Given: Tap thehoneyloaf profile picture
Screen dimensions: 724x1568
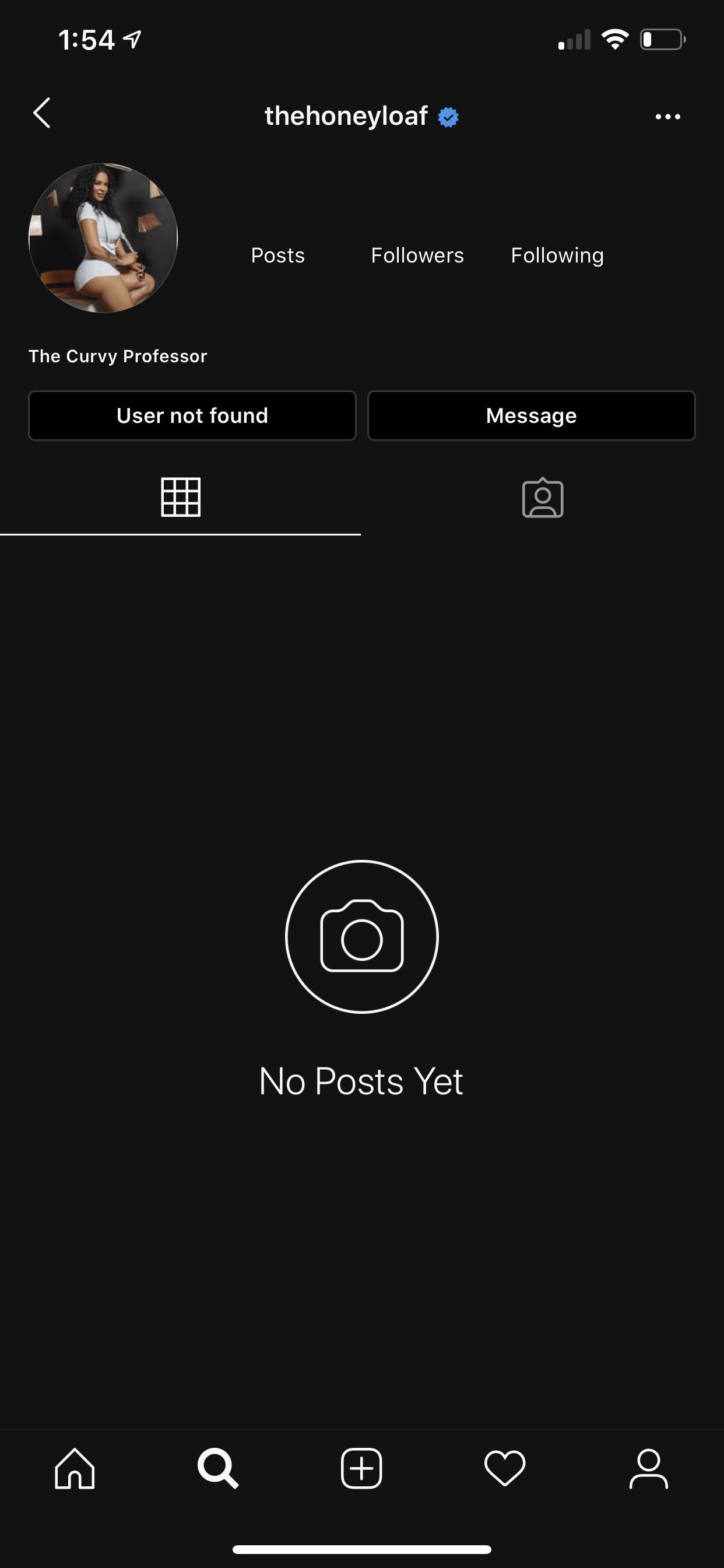Looking at the screenshot, I should point(103,238).
